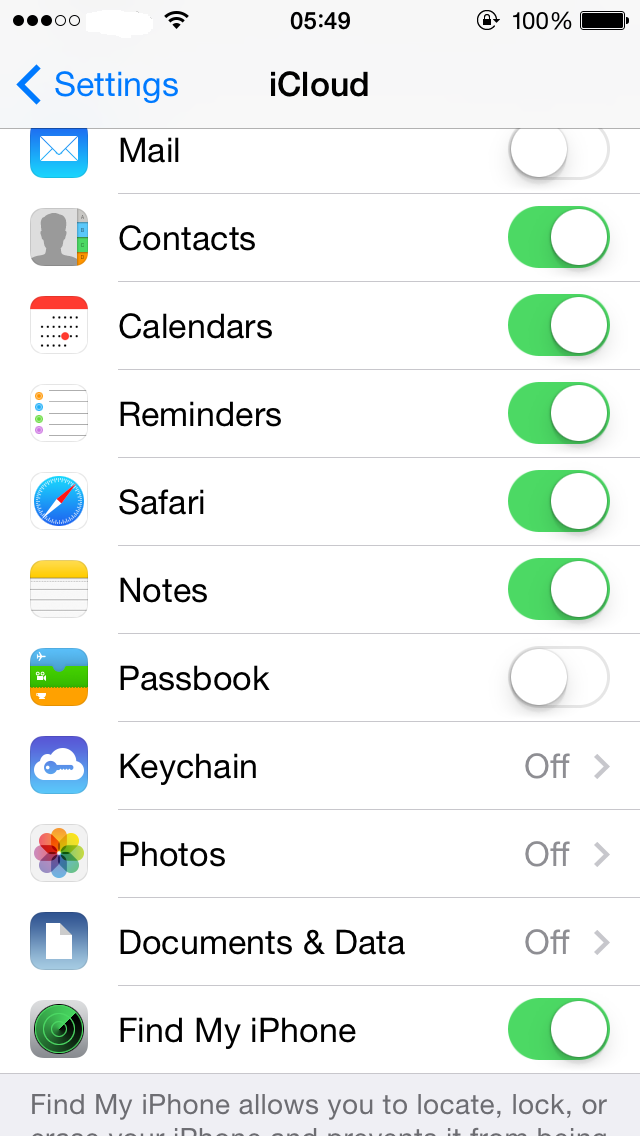Enable the Mail toggle

coord(558,151)
